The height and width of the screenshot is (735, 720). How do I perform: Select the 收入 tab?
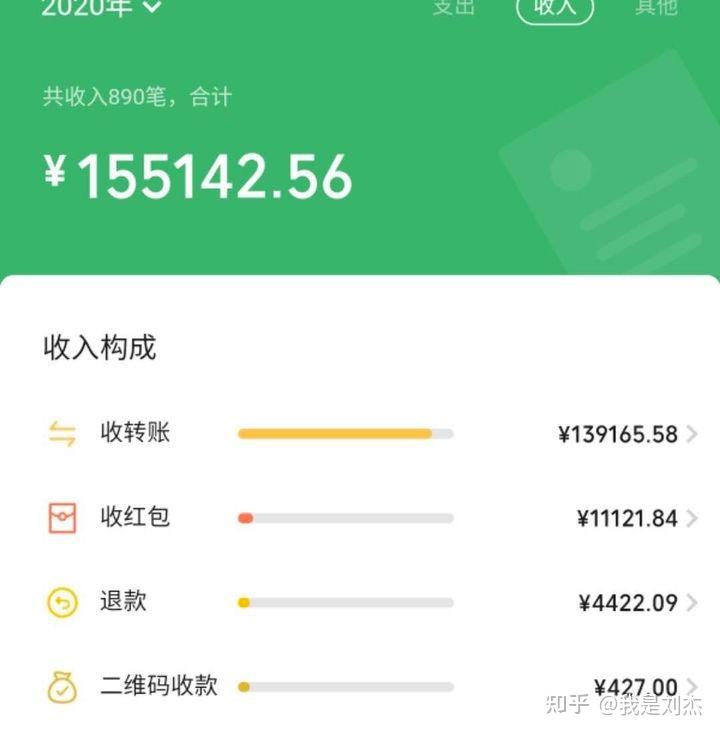click(555, 8)
